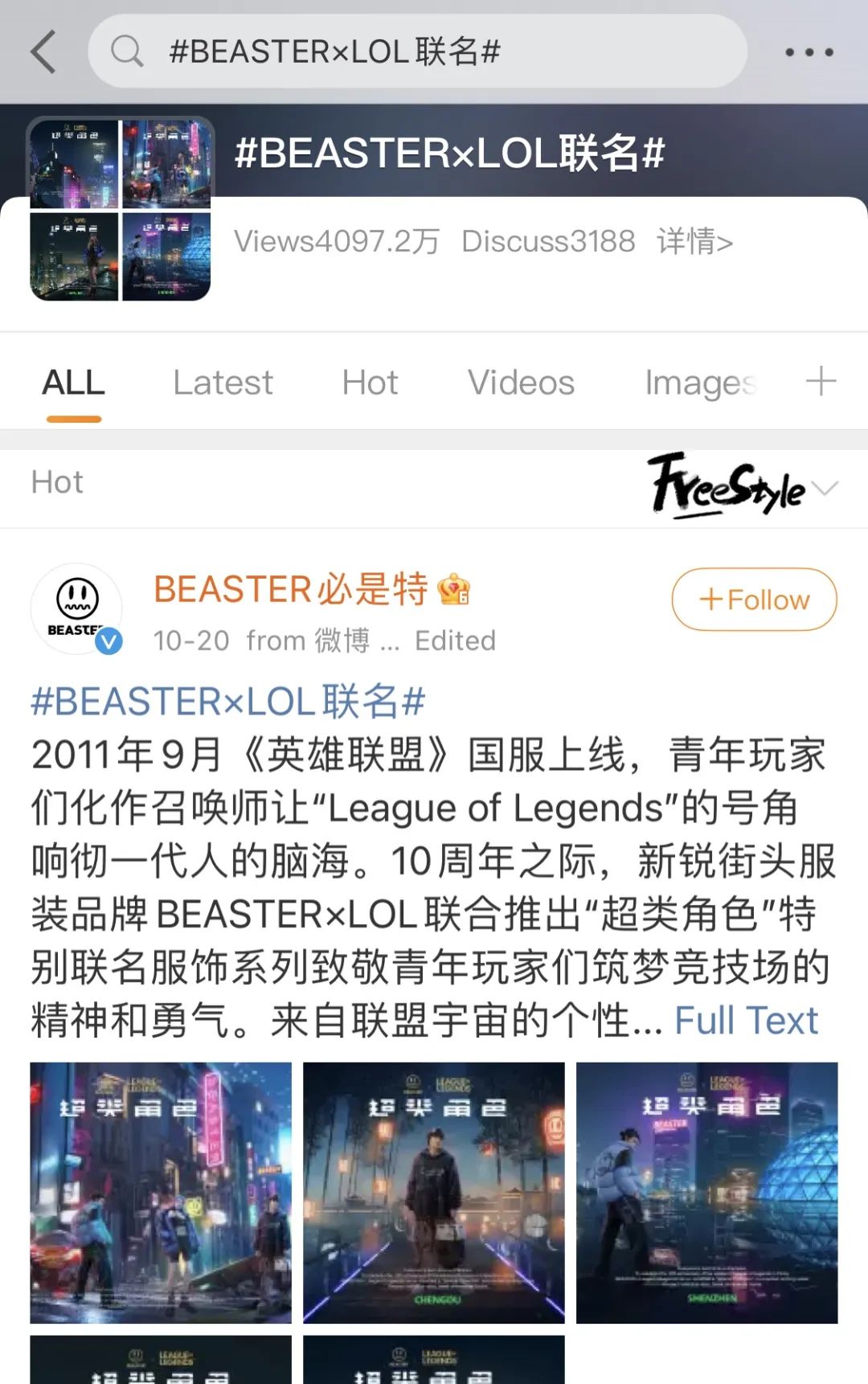Image resolution: width=868 pixels, height=1384 pixels.
Task: Switch to the Hot tab
Action: 370,383
